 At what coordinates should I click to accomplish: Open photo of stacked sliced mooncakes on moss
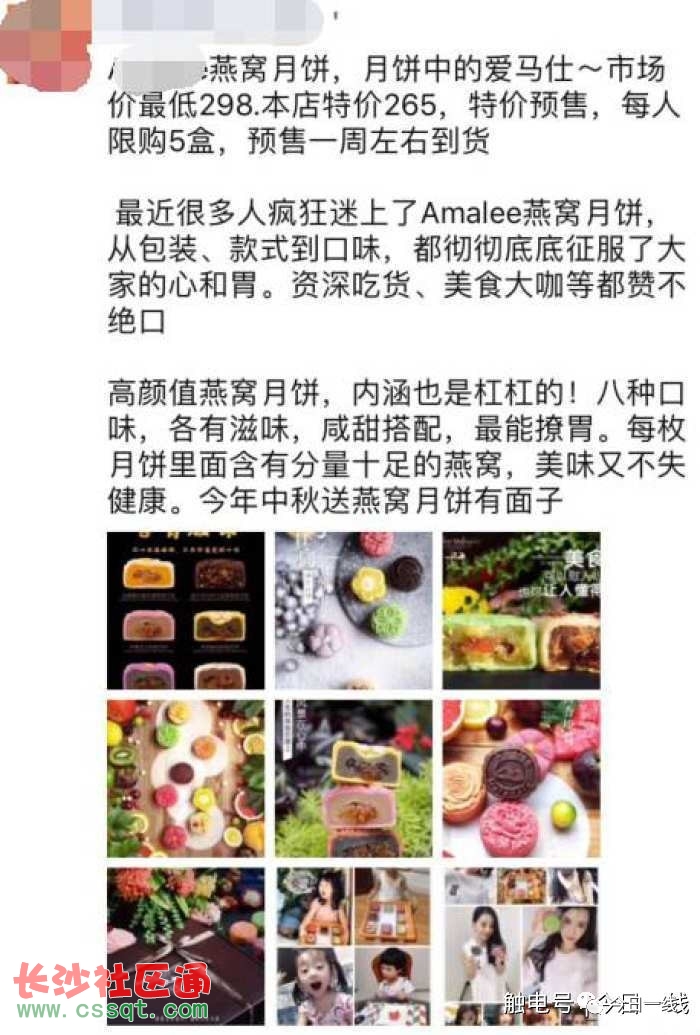pyautogui.click(x=354, y=778)
